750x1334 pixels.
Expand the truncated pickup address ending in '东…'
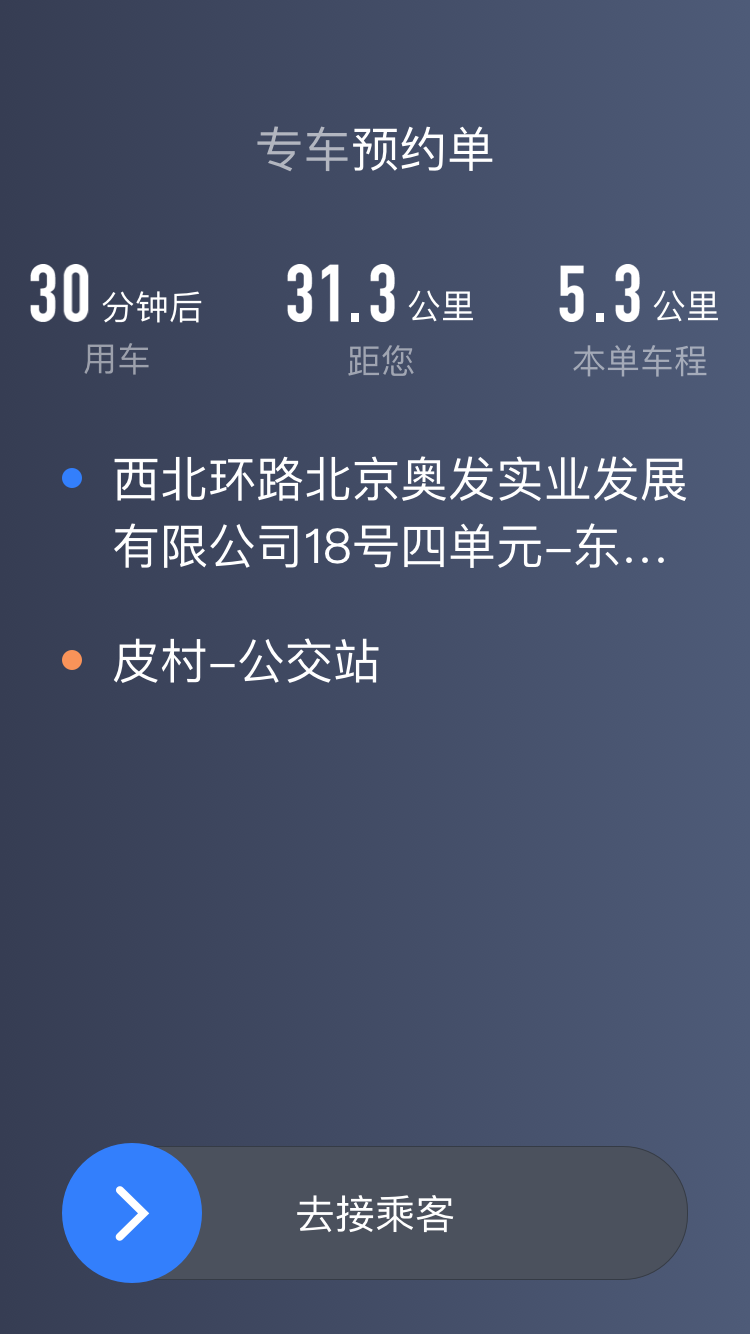pos(400,515)
